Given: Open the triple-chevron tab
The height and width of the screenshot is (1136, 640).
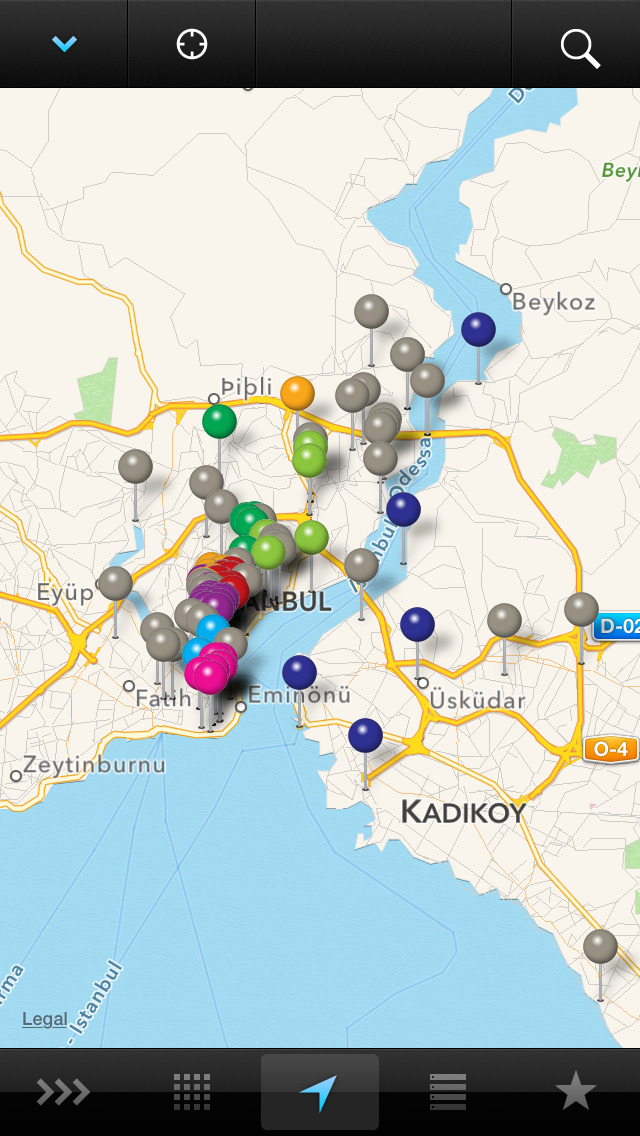Looking at the screenshot, I should 64,1092.
